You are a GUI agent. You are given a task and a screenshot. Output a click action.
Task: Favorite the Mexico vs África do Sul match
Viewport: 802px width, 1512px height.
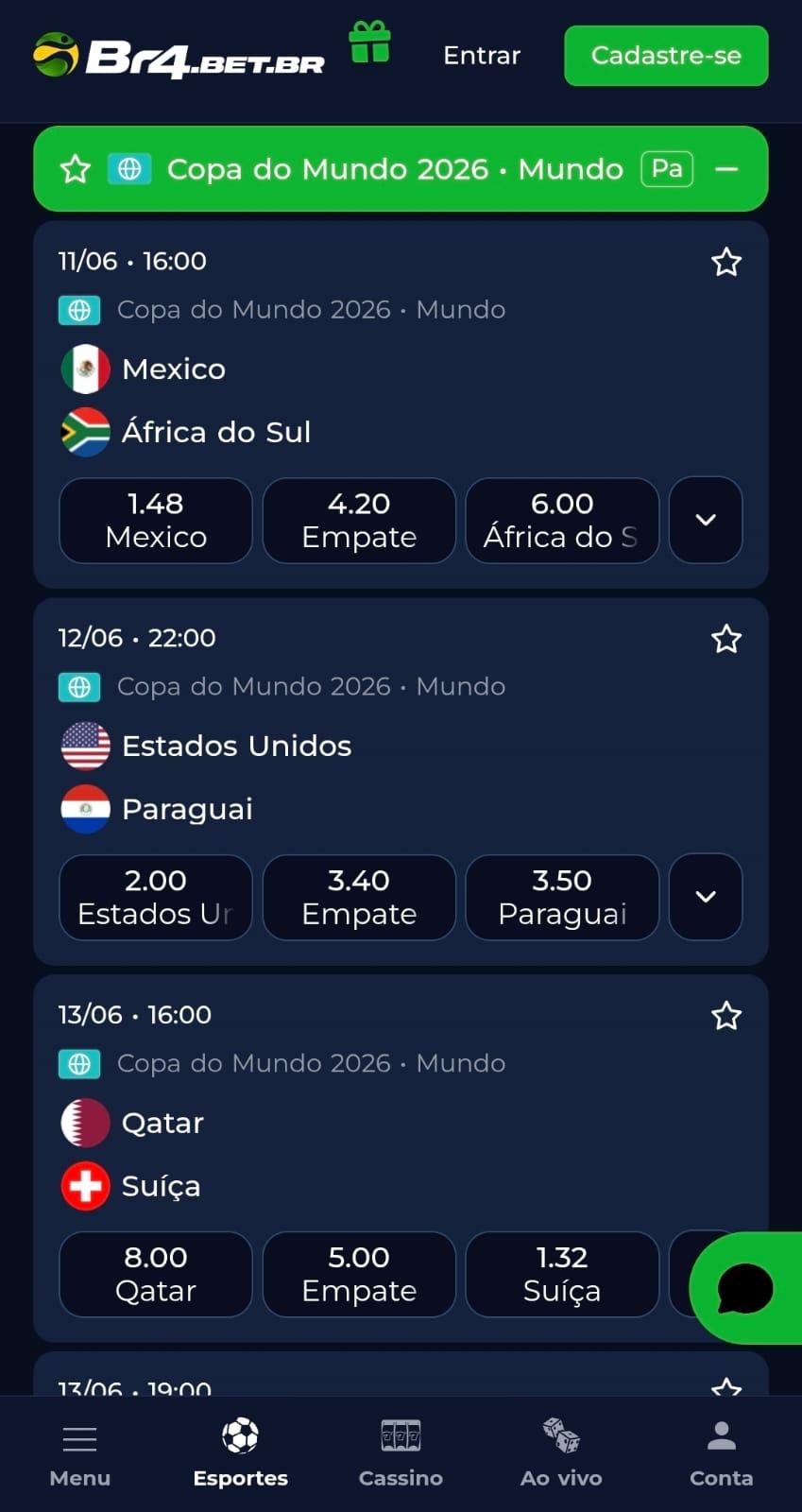coord(725,262)
